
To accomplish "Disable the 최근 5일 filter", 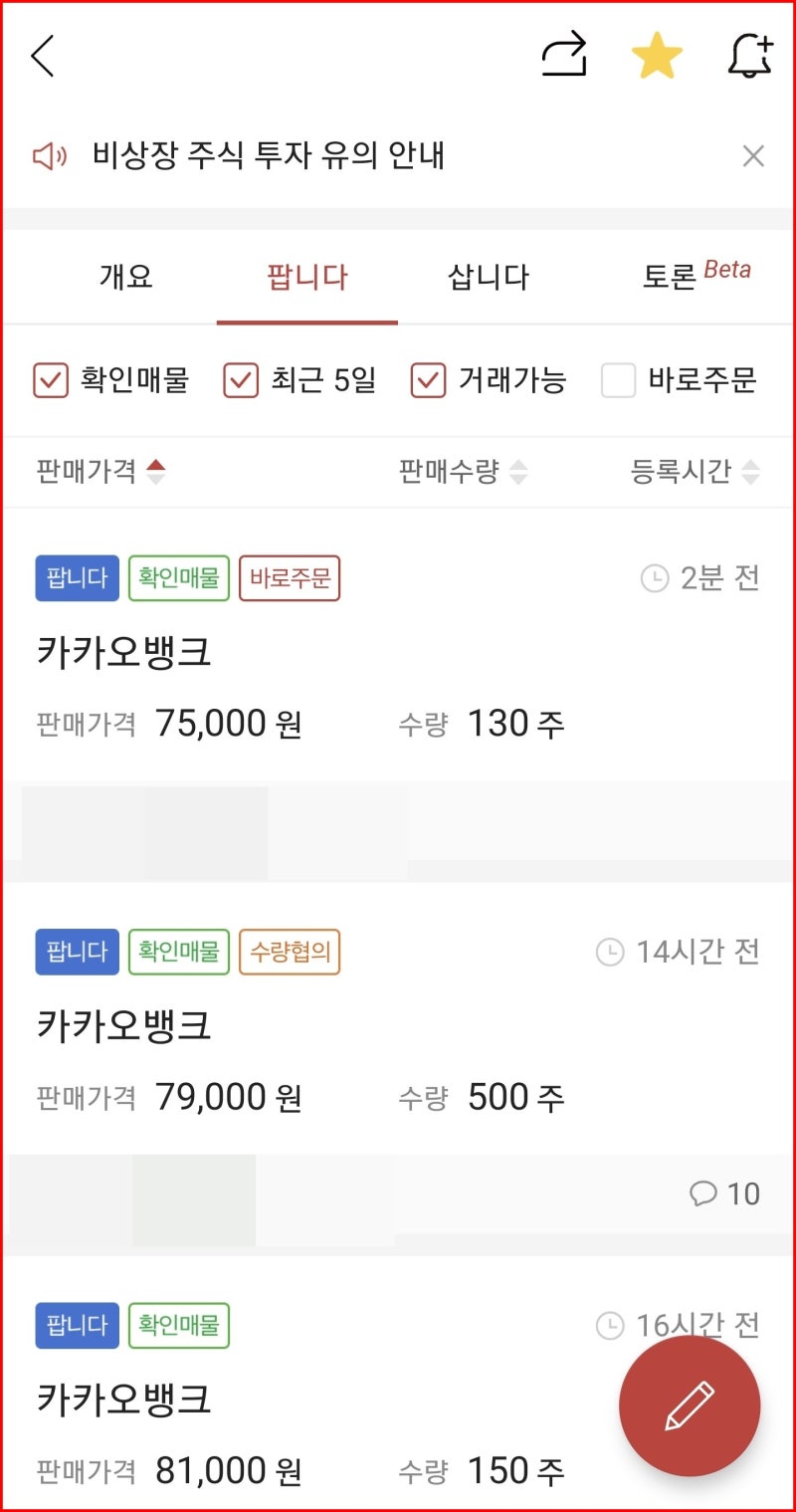I will [x=240, y=380].
